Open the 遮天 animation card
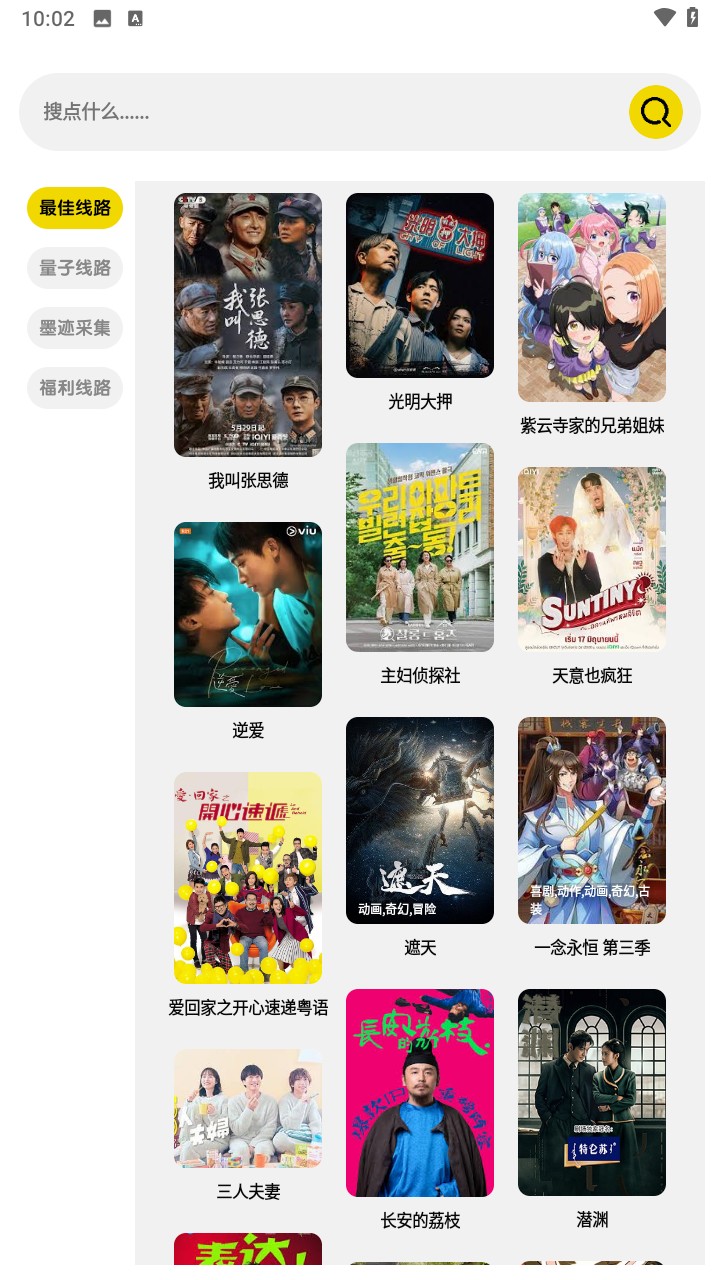This screenshot has width=720, height=1280. 420,820
